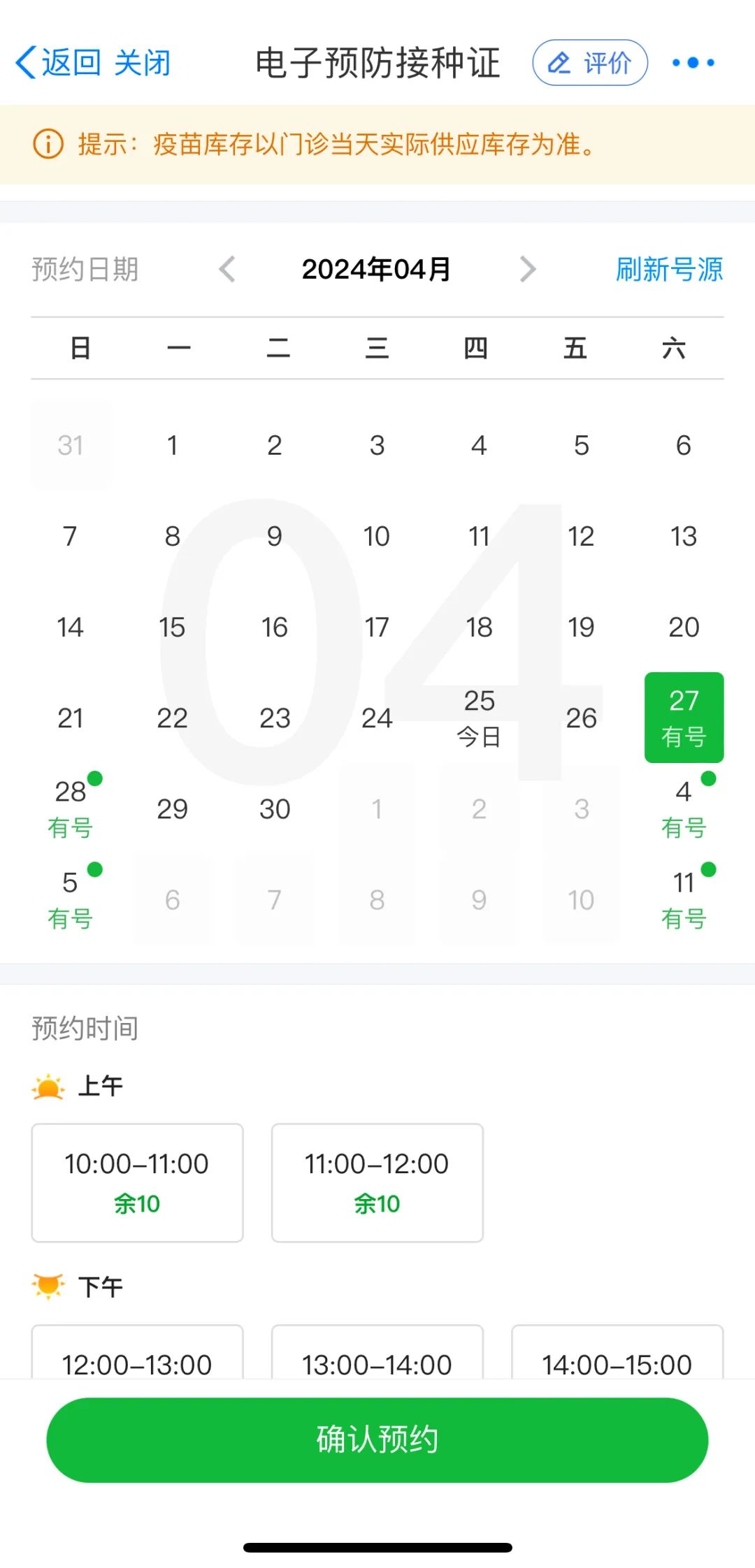Tap 刷新号源 to refresh slots

pyautogui.click(x=669, y=269)
